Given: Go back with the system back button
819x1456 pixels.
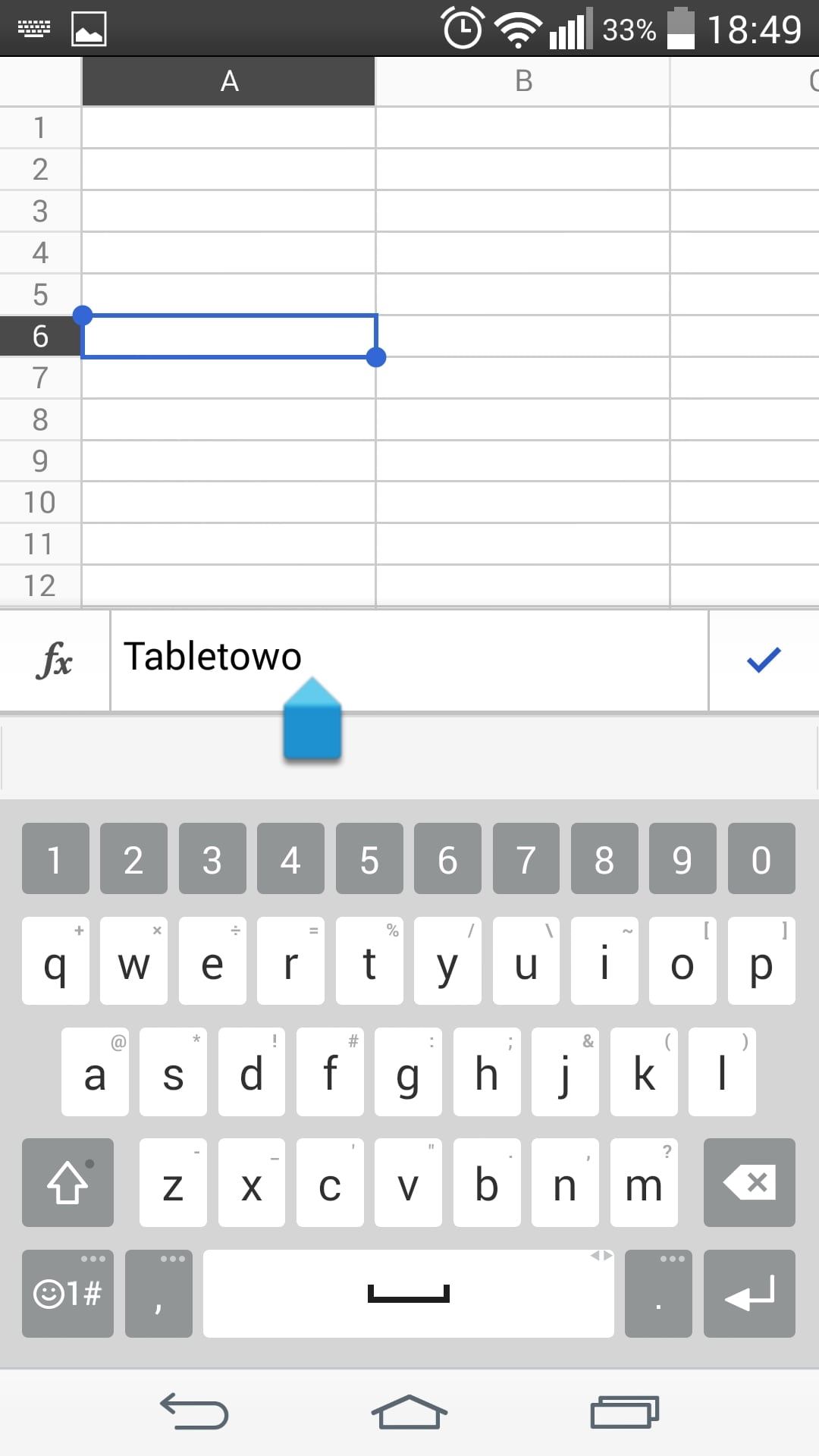Looking at the screenshot, I should click(x=194, y=1412).
